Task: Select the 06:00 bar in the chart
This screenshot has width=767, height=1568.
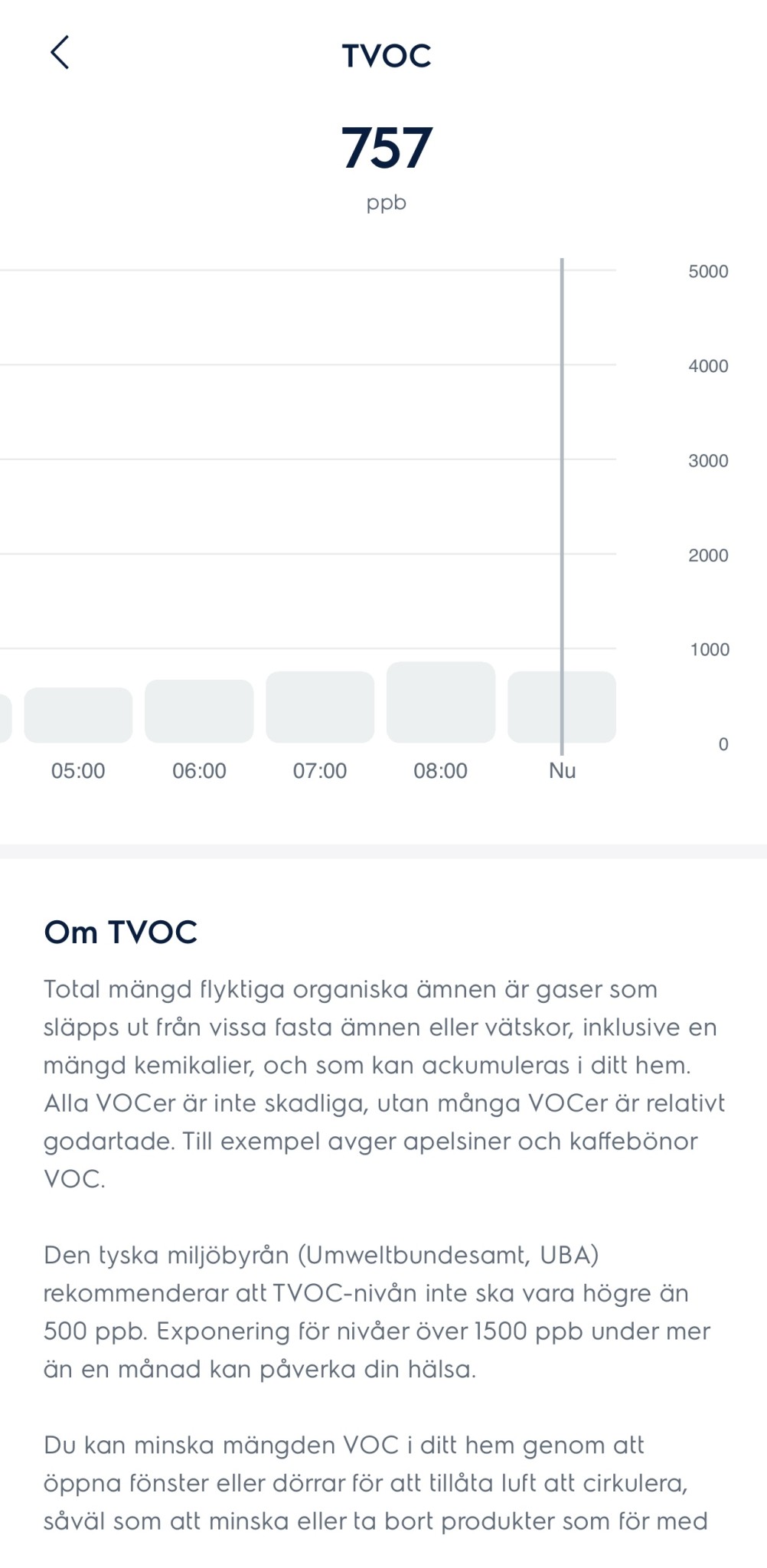Action: tap(199, 711)
